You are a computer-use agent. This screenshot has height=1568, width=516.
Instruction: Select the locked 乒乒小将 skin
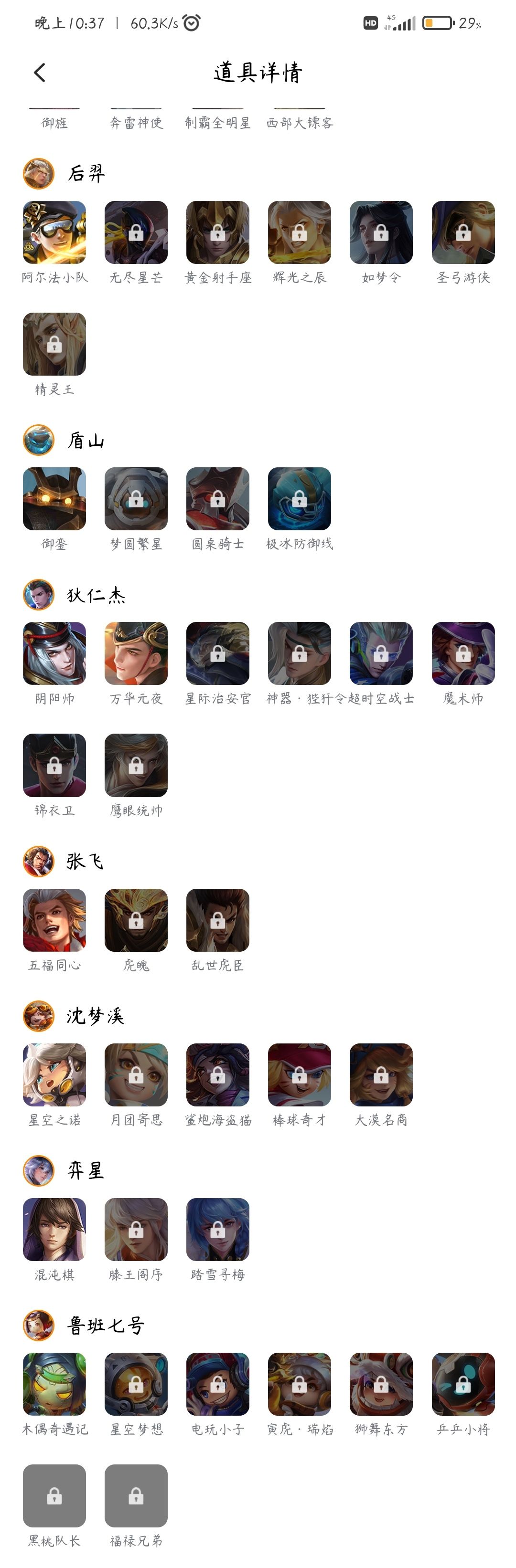(x=463, y=1384)
